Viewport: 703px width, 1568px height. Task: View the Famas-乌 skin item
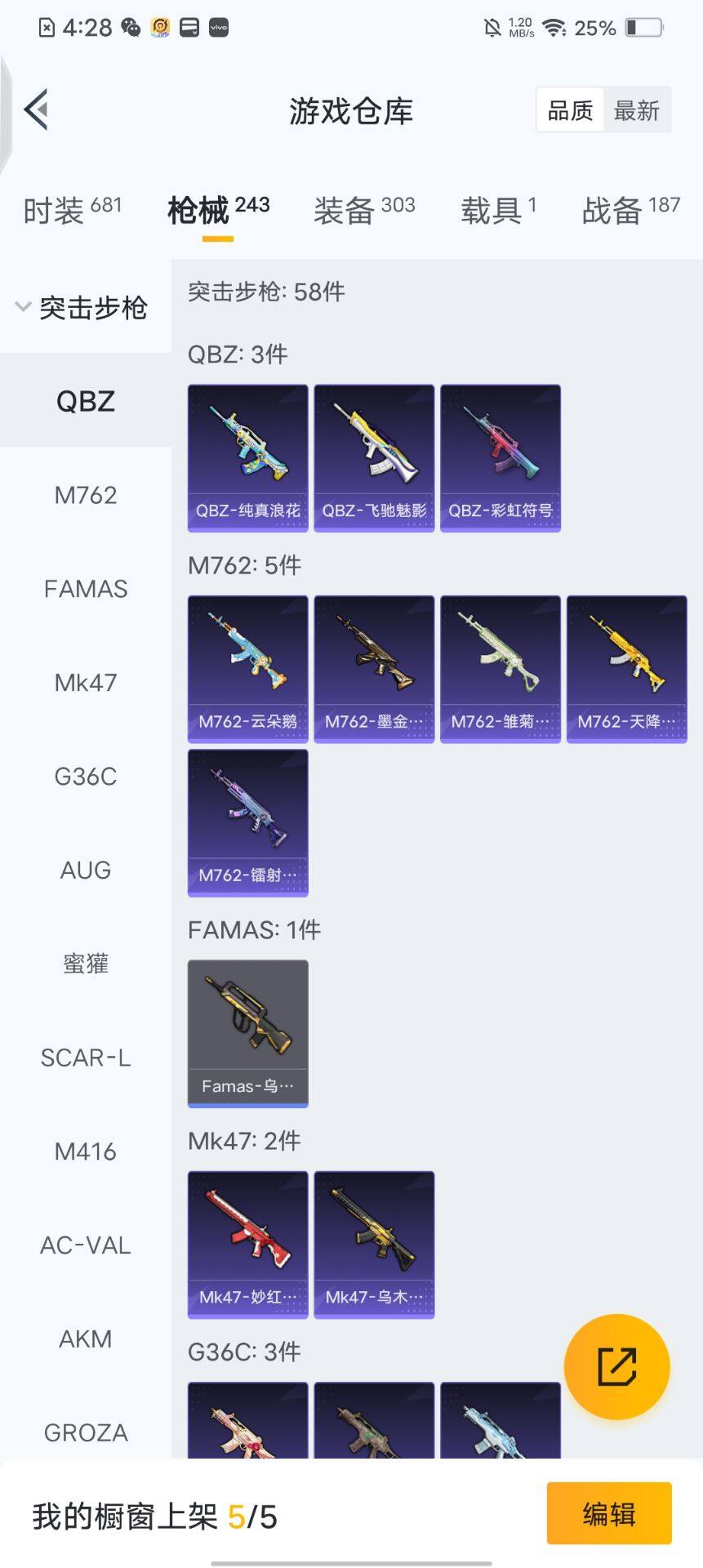click(247, 1033)
